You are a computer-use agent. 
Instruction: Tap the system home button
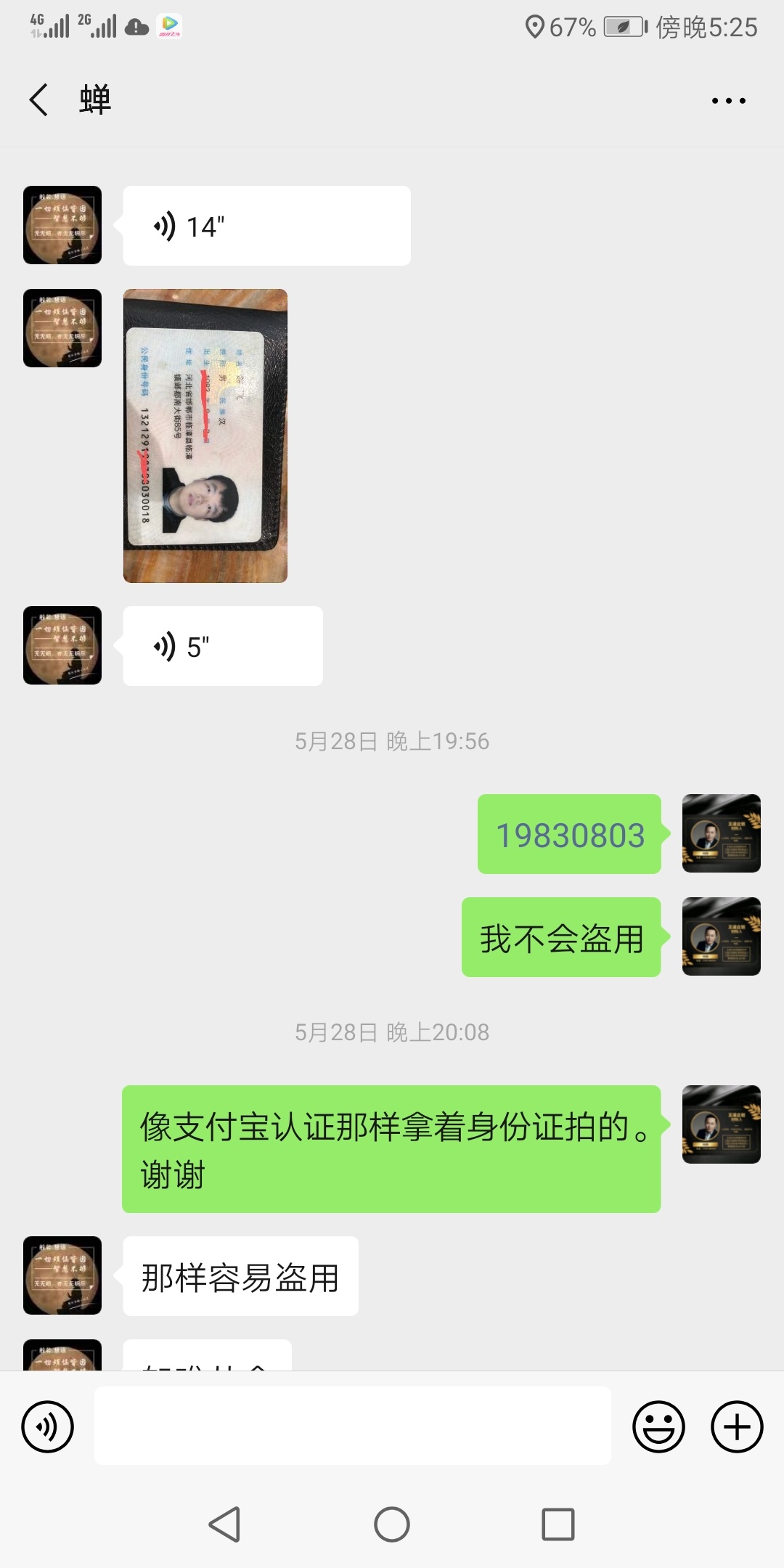(x=392, y=1524)
